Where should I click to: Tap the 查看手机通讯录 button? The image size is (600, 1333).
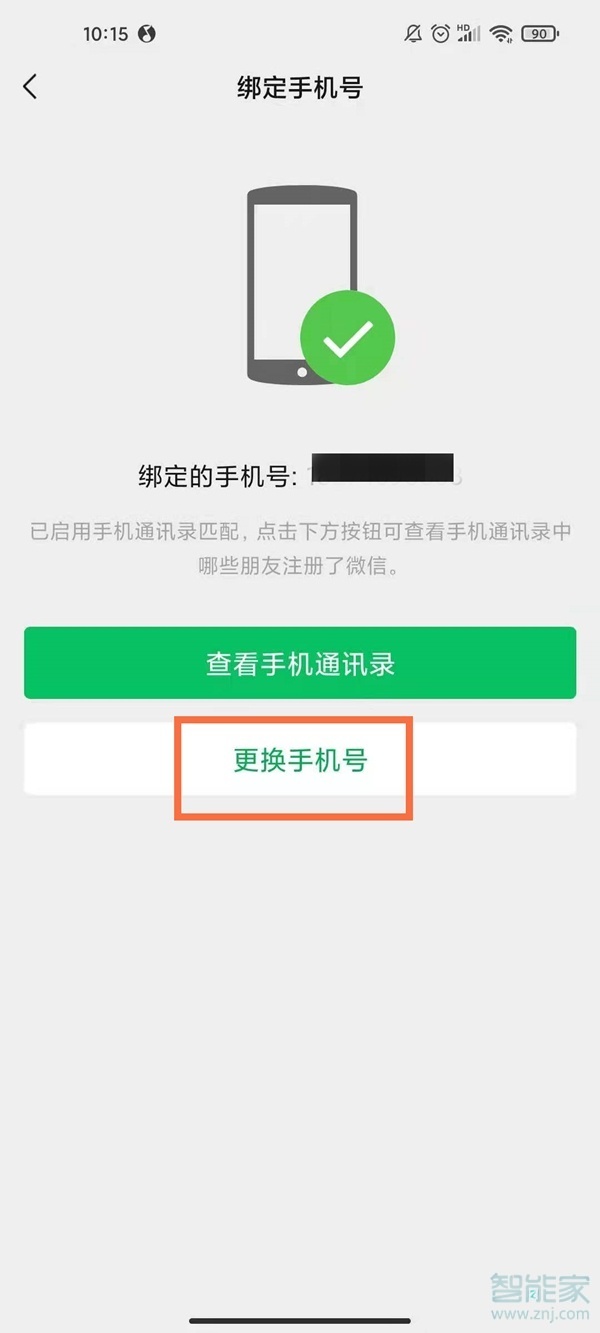tap(300, 663)
